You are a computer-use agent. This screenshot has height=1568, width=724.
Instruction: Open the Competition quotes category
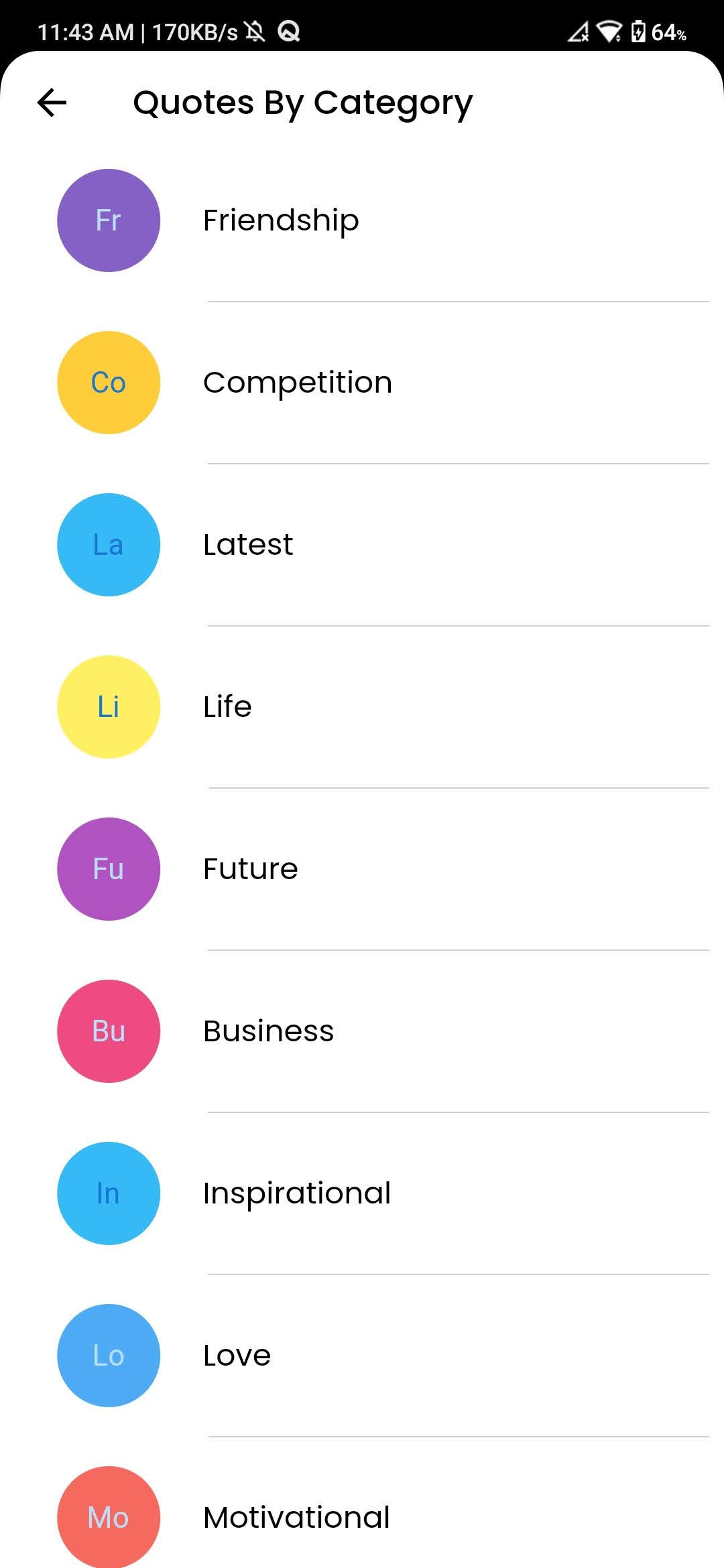tap(298, 382)
